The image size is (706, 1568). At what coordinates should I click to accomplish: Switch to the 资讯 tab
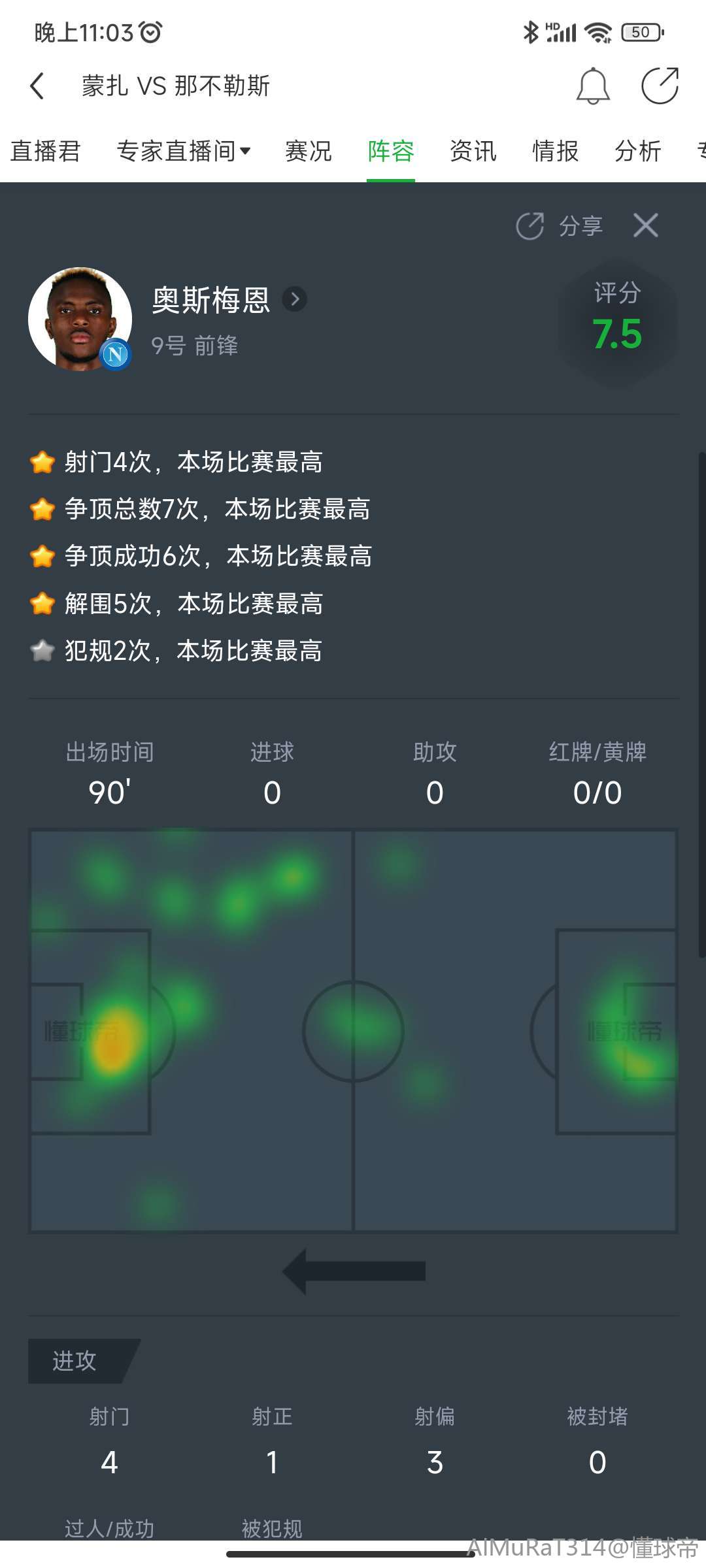(x=473, y=151)
